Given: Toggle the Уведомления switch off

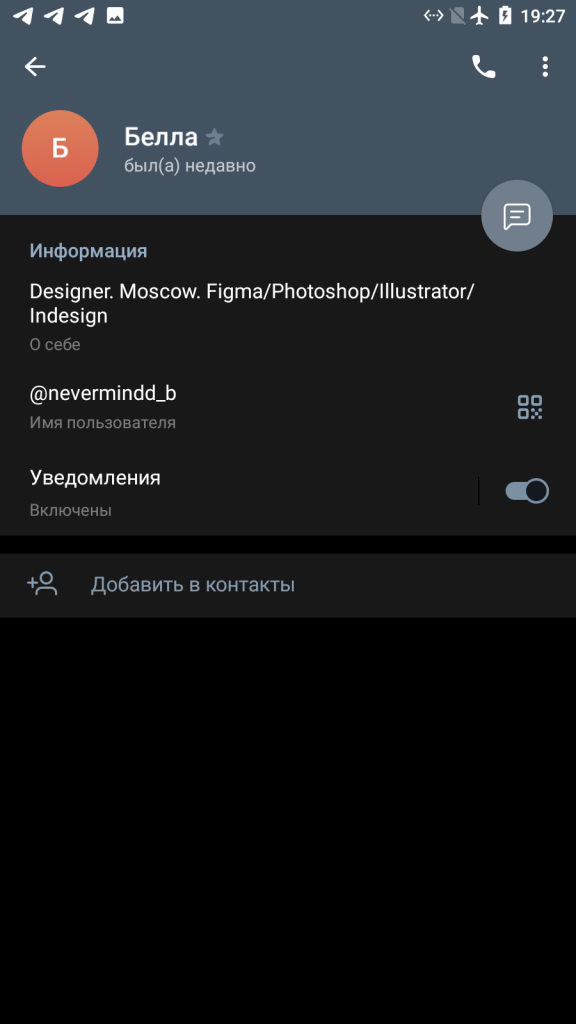Looking at the screenshot, I should pos(526,491).
